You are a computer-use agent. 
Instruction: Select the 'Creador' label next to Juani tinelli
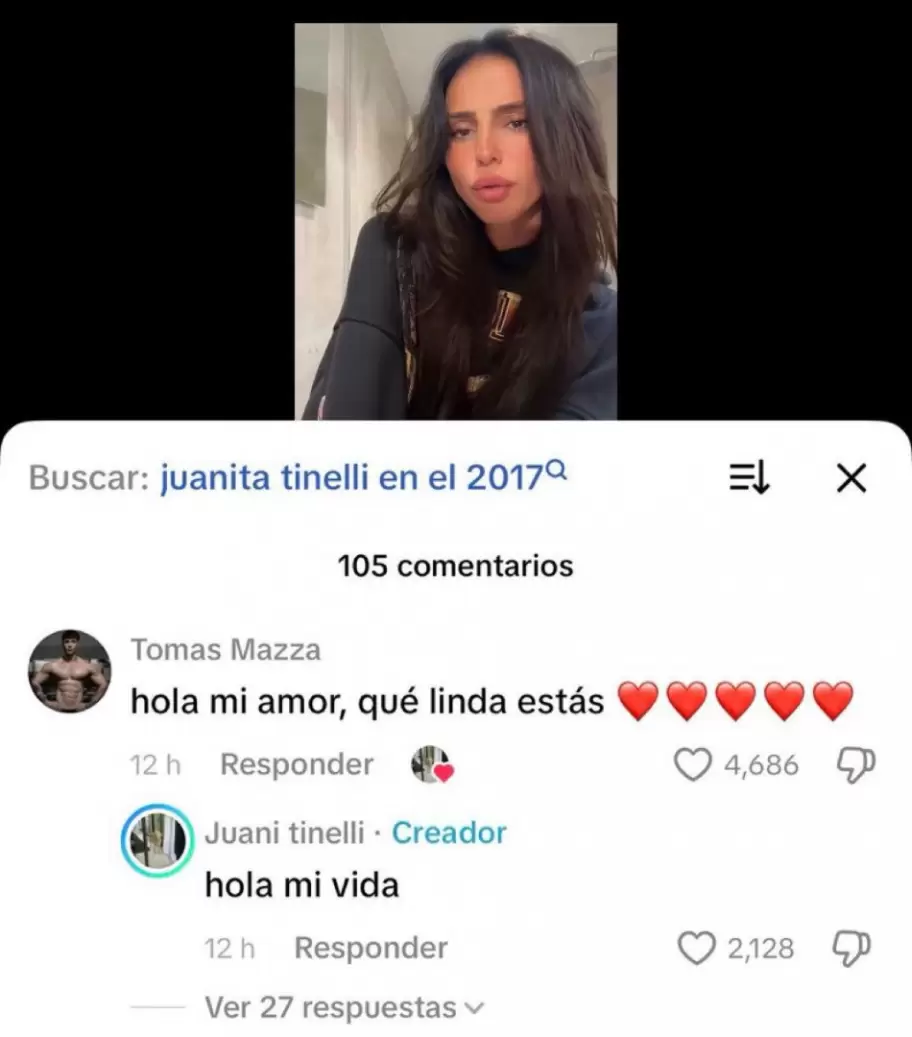click(x=449, y=832)
